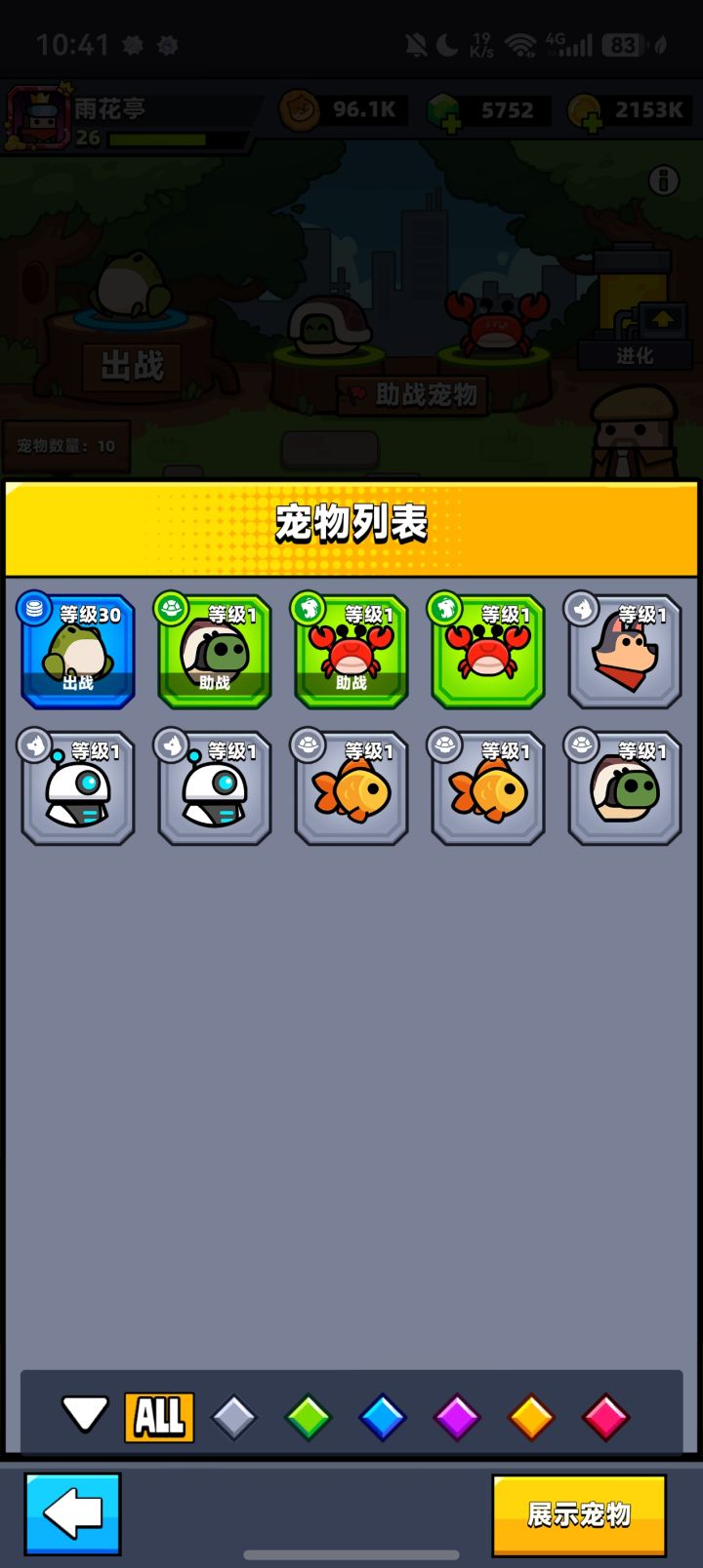The width and height of the screenshot is (703, 1568).
Task: Tap the gray turtle pet card
Action: [624, 785]
